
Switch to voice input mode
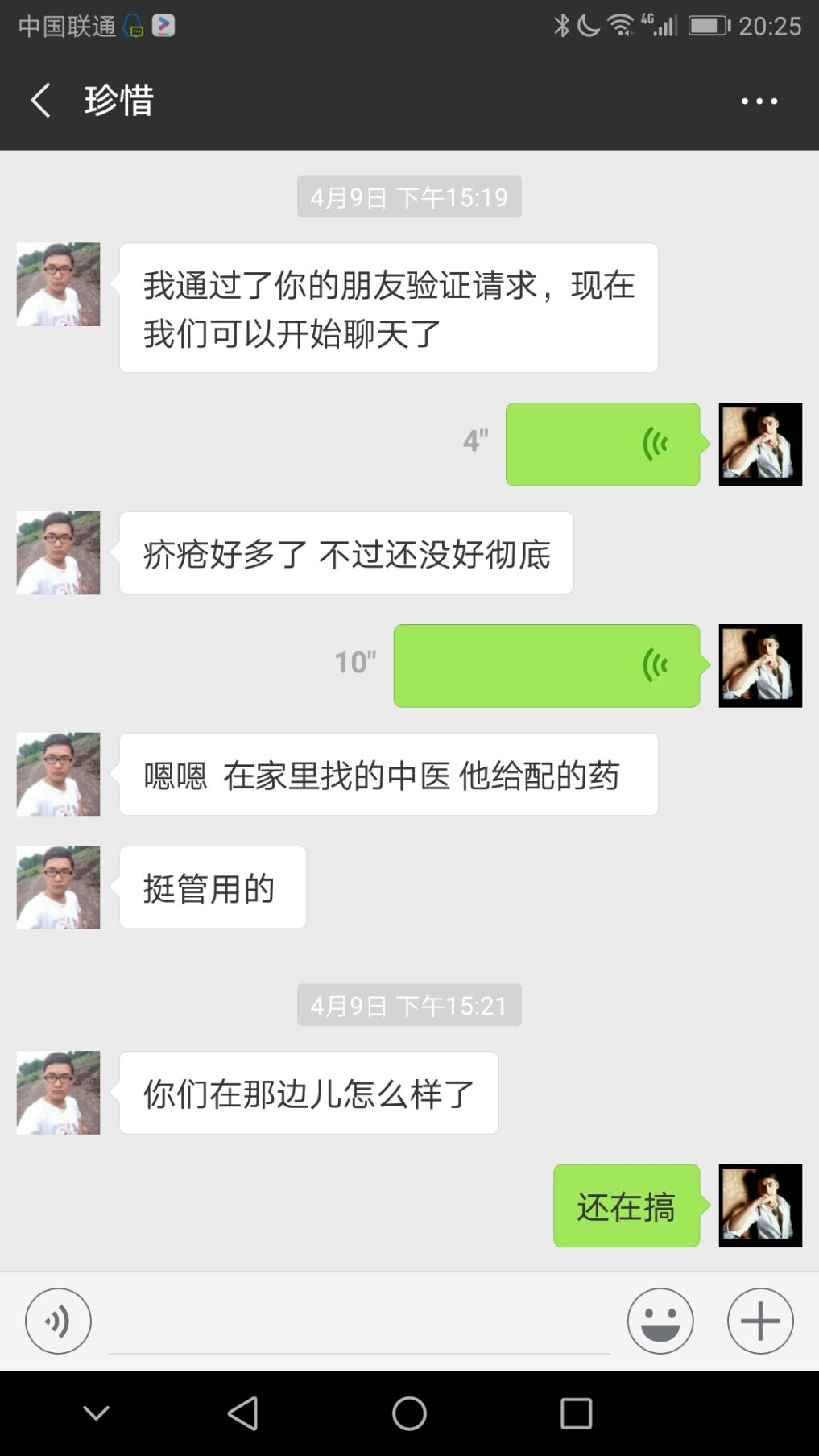point(58,1321)
